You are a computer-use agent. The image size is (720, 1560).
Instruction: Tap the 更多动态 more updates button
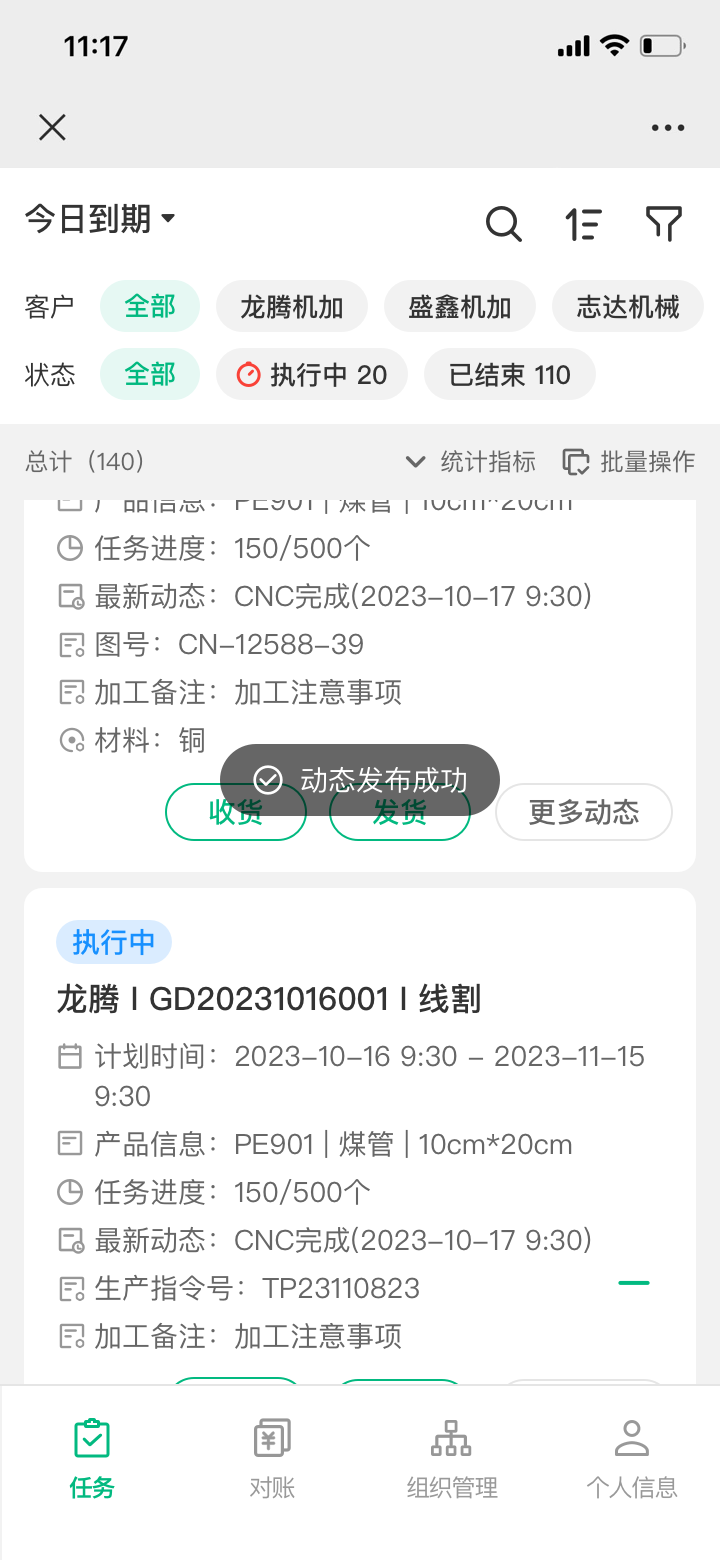coord(583,812)
